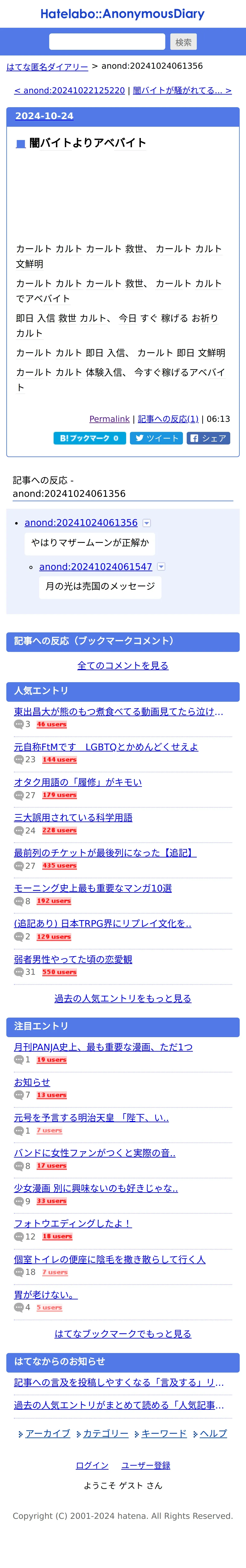The image size is (246, 1568).
Task: View 記事への反応(1) link
Action: (168, 419)
